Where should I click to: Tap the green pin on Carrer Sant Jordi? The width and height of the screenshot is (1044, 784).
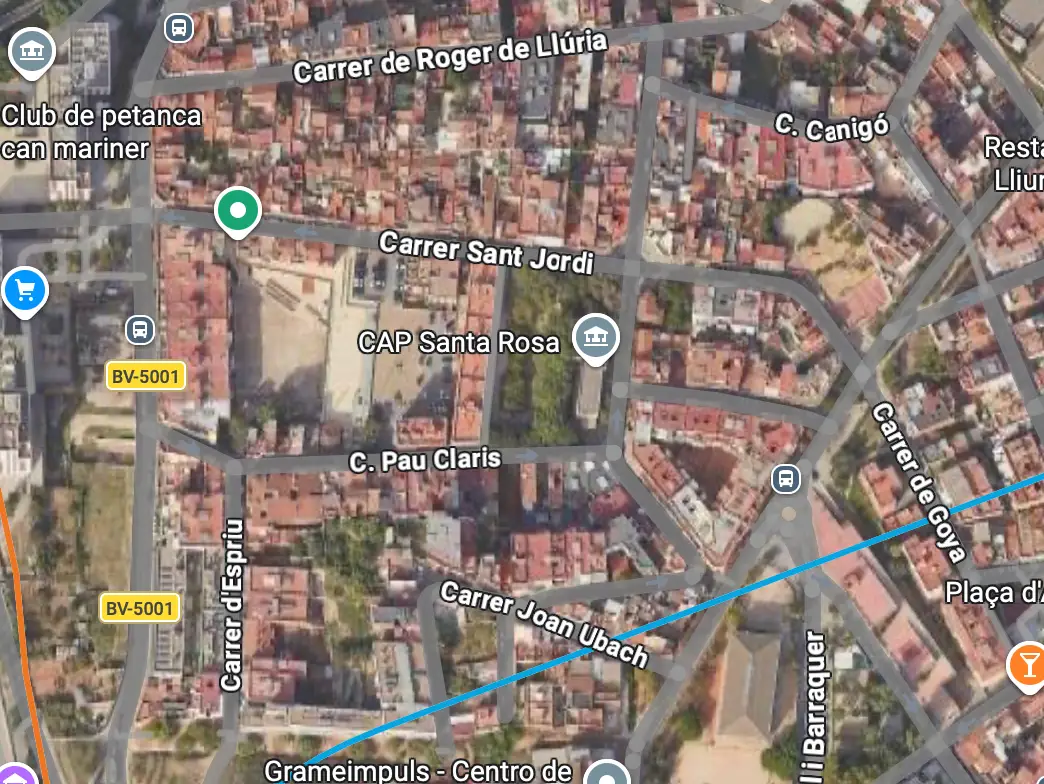tap(238, 211)
